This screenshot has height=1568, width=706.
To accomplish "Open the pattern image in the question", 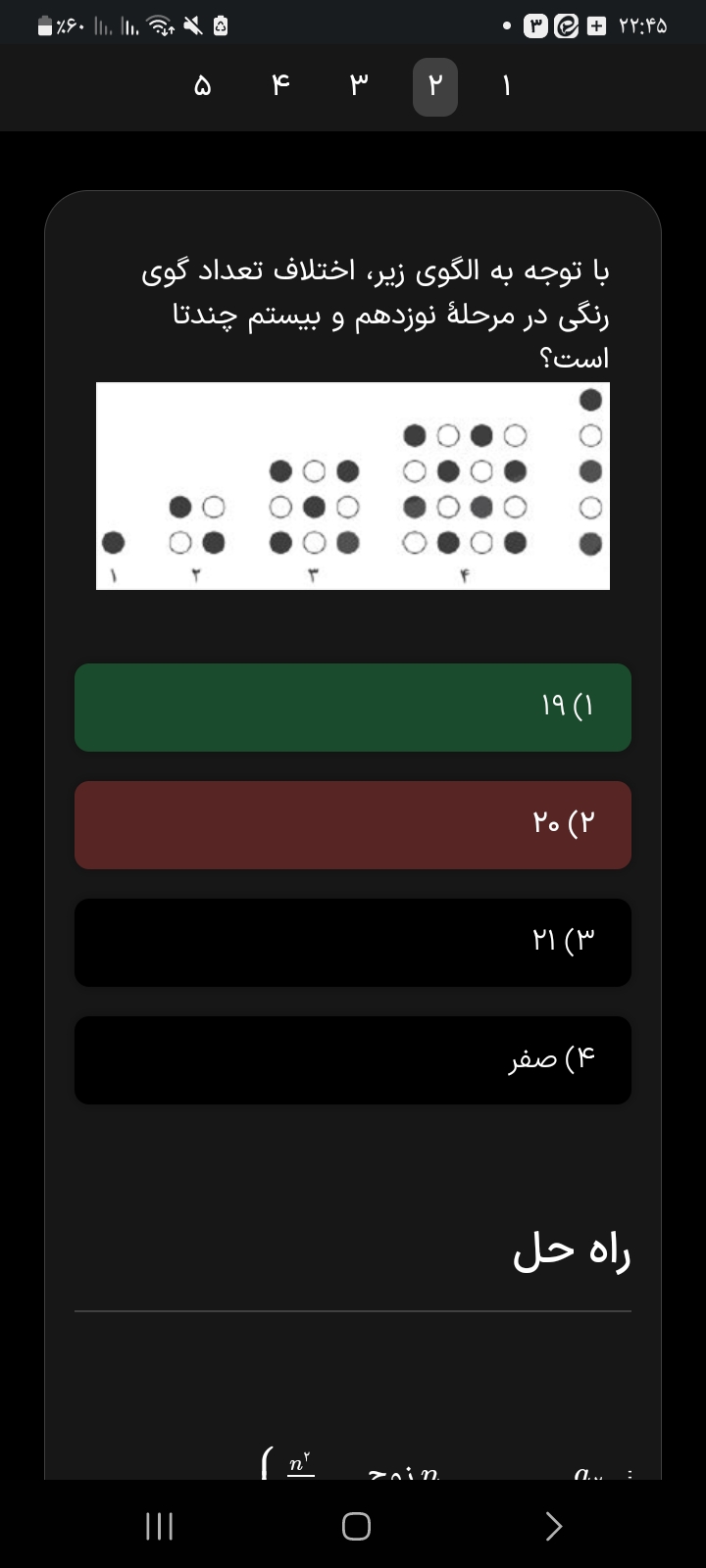I will (353, 486).
